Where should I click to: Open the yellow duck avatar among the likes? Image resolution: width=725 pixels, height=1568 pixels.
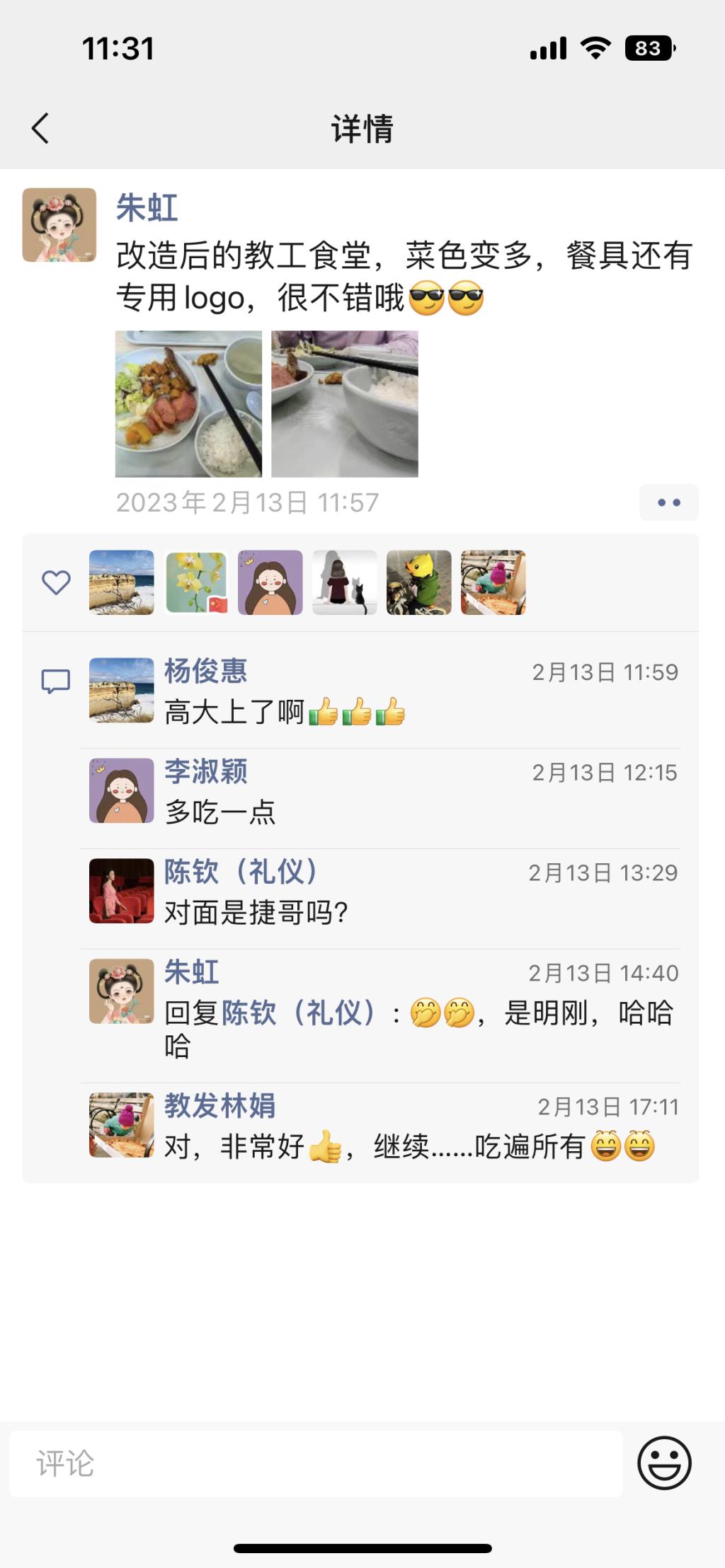pos(419,582)
